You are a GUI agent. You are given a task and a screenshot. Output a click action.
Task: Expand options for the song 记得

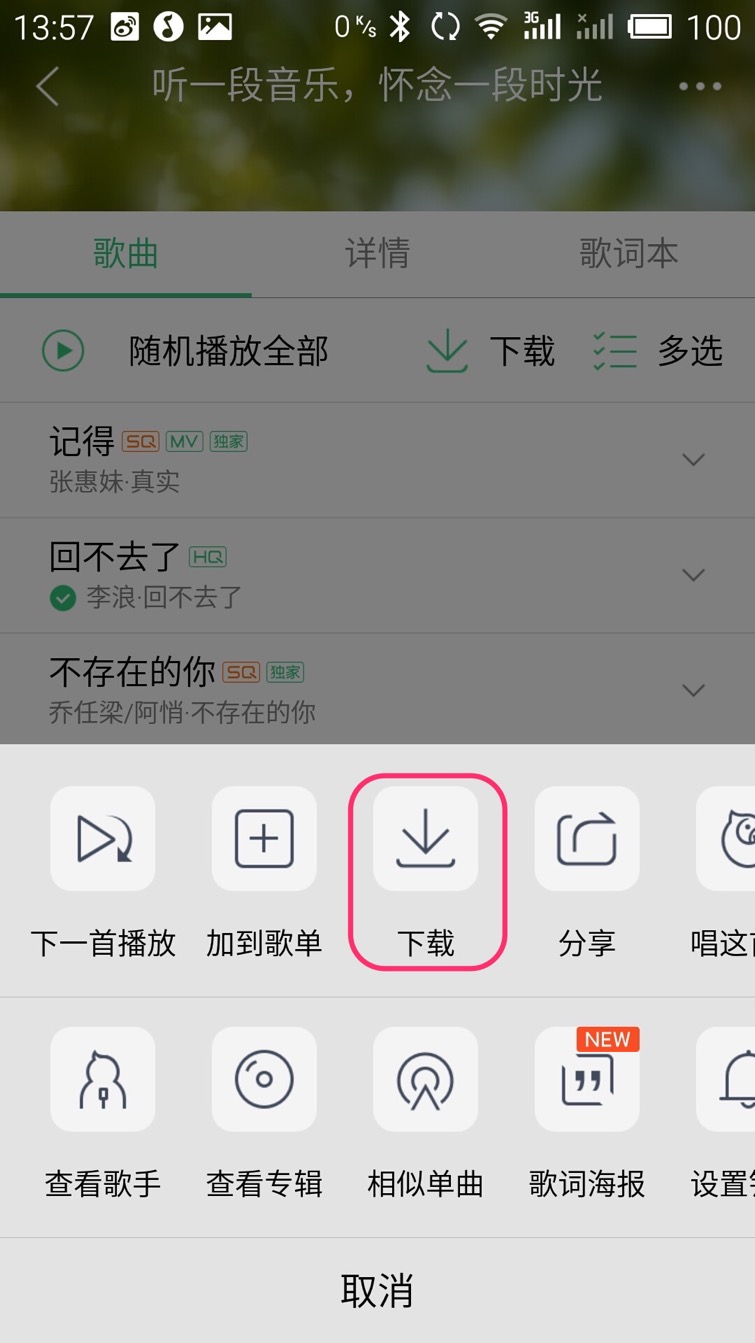pyautogui.click(x=693, y=460)
